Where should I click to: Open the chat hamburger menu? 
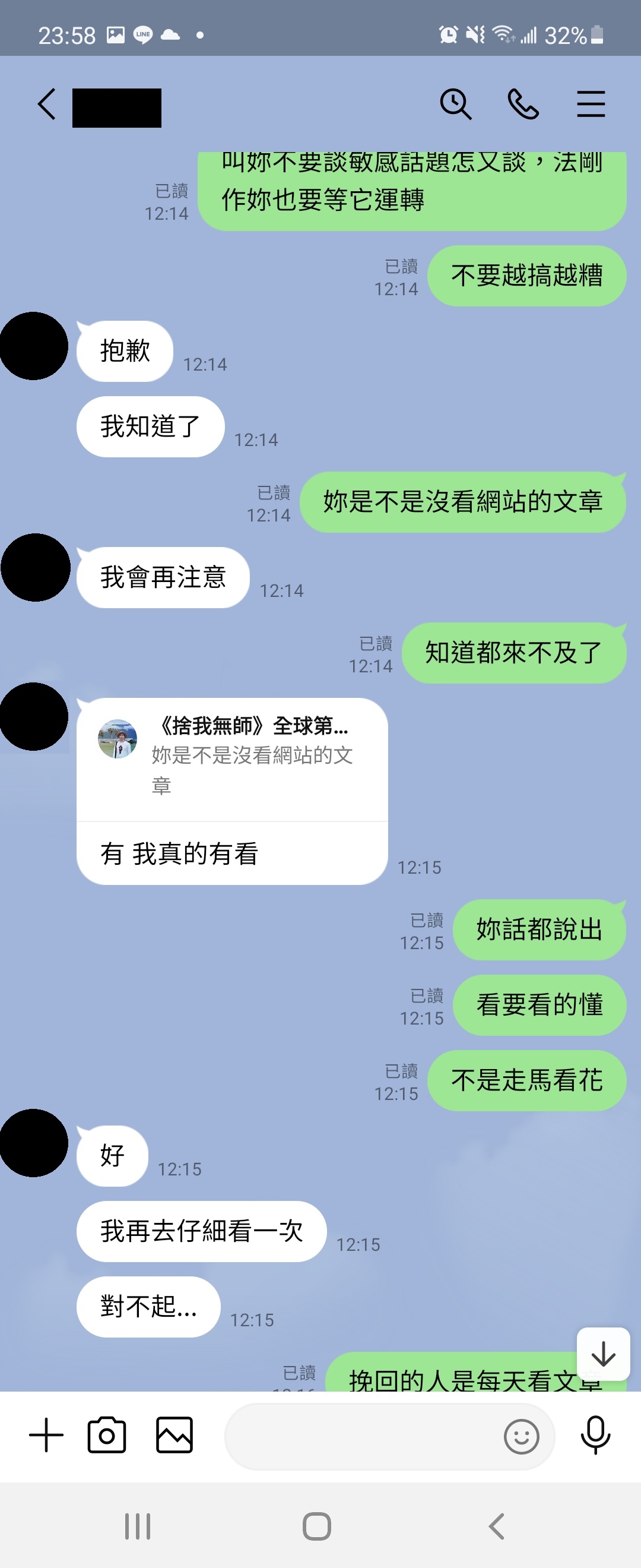click(x=591, y=105)
